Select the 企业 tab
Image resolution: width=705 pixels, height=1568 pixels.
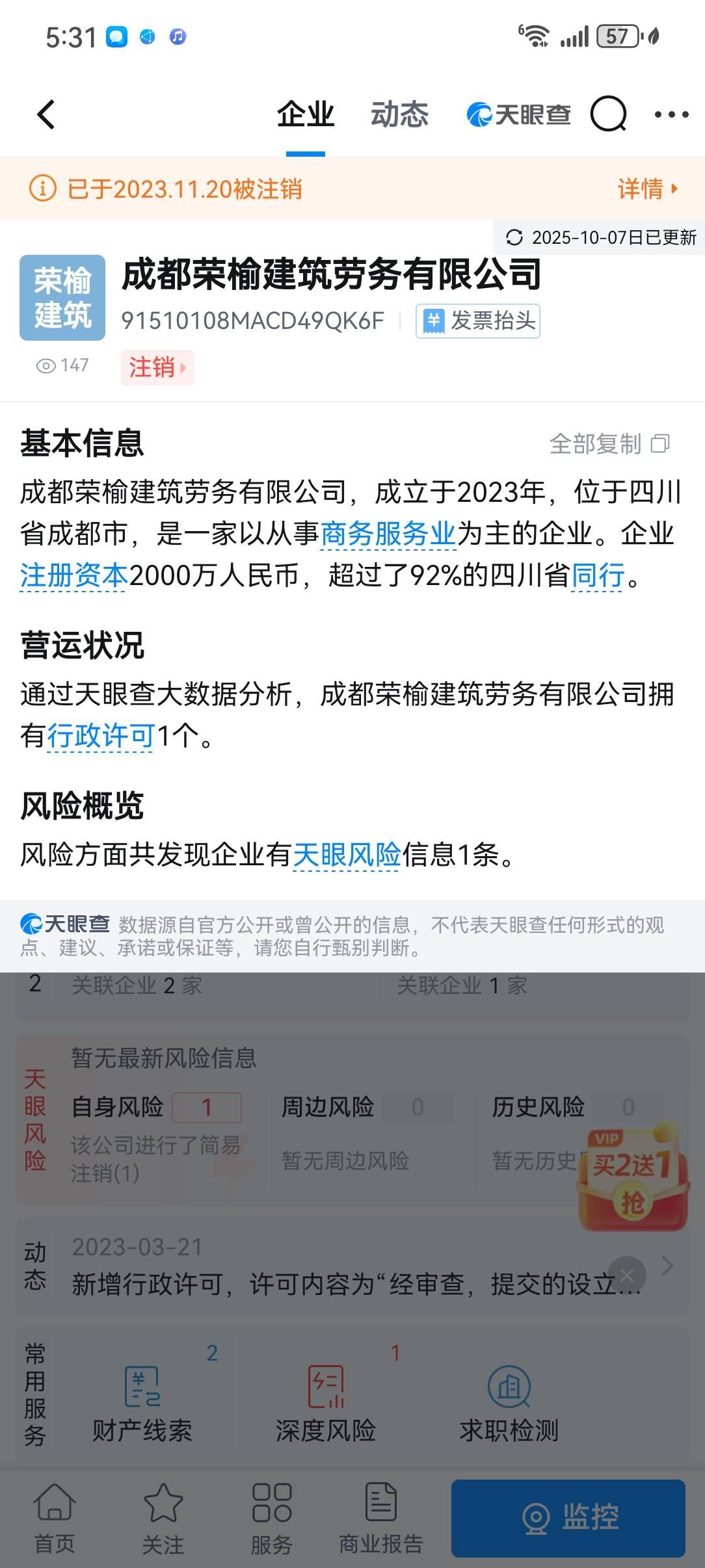pyautogui.click(x=305, y=115)
